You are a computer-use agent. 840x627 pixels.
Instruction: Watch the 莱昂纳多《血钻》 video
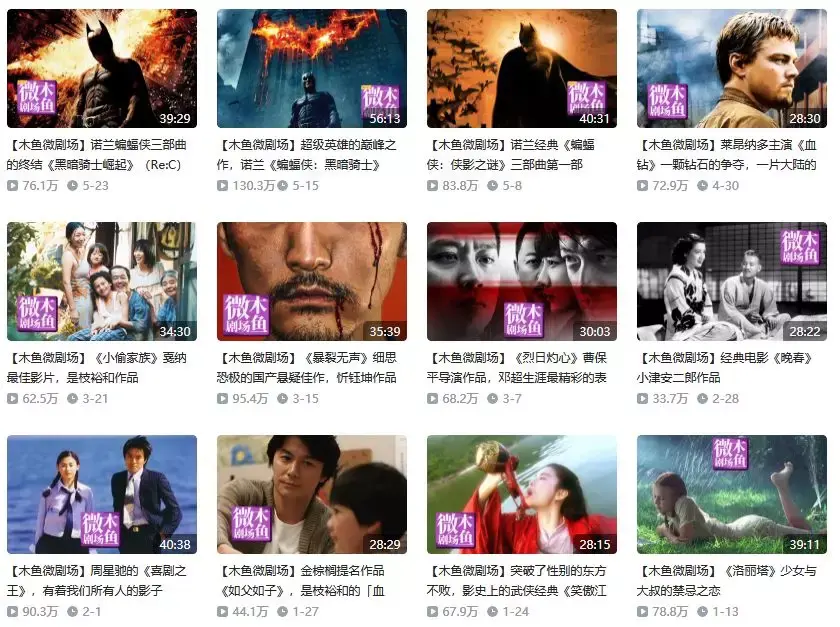(x=732, y=69)
